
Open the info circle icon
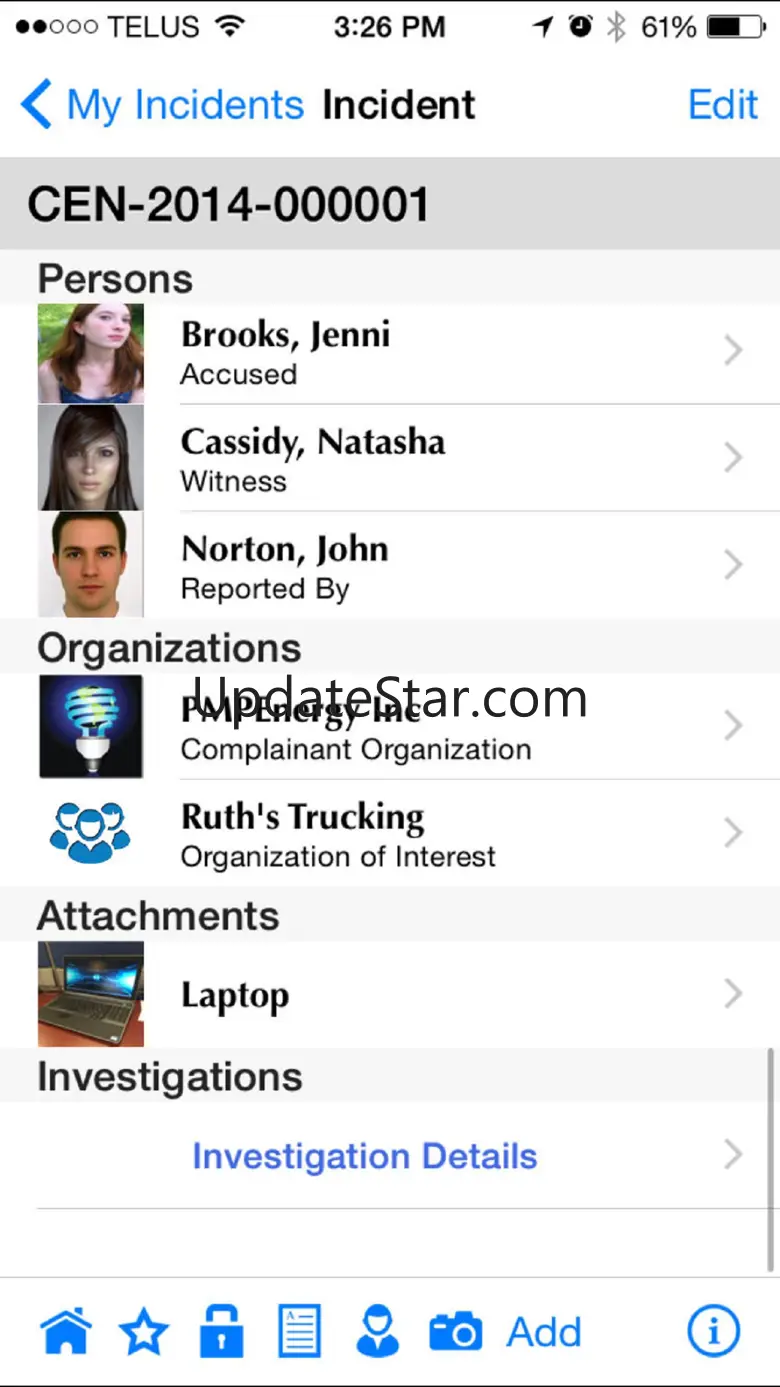click(x=714, y=1332)
